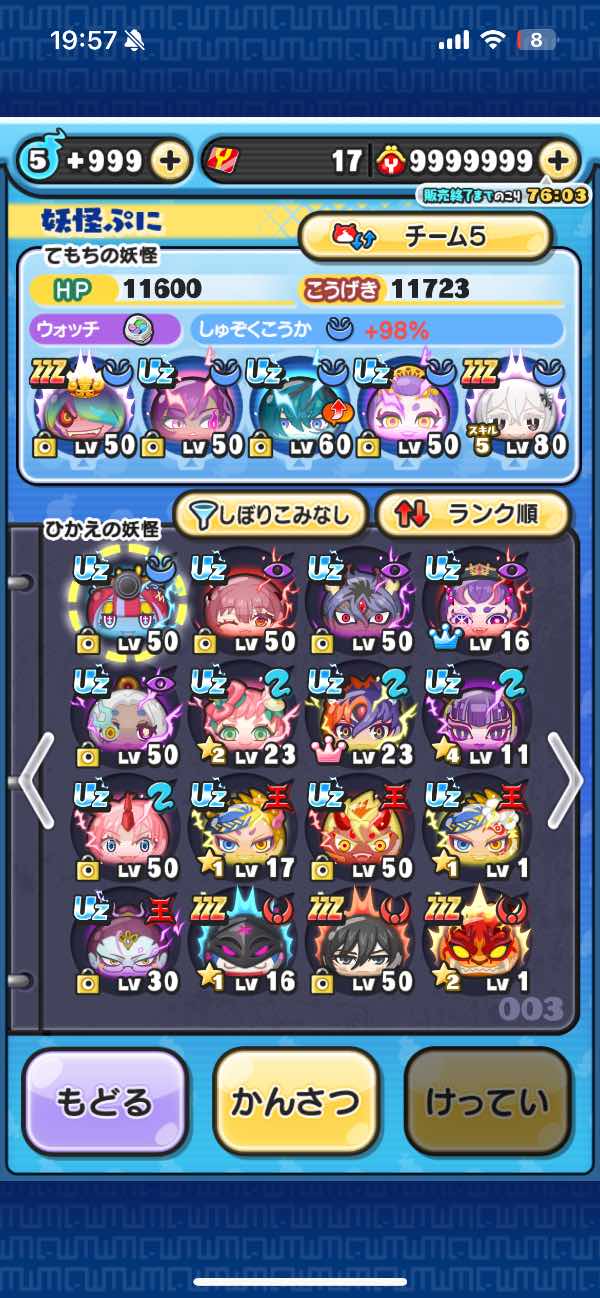Add more coins via plus beside 9999999
Image resolution: width=600 pixels, height=1298 pixels.
[560, 160]
